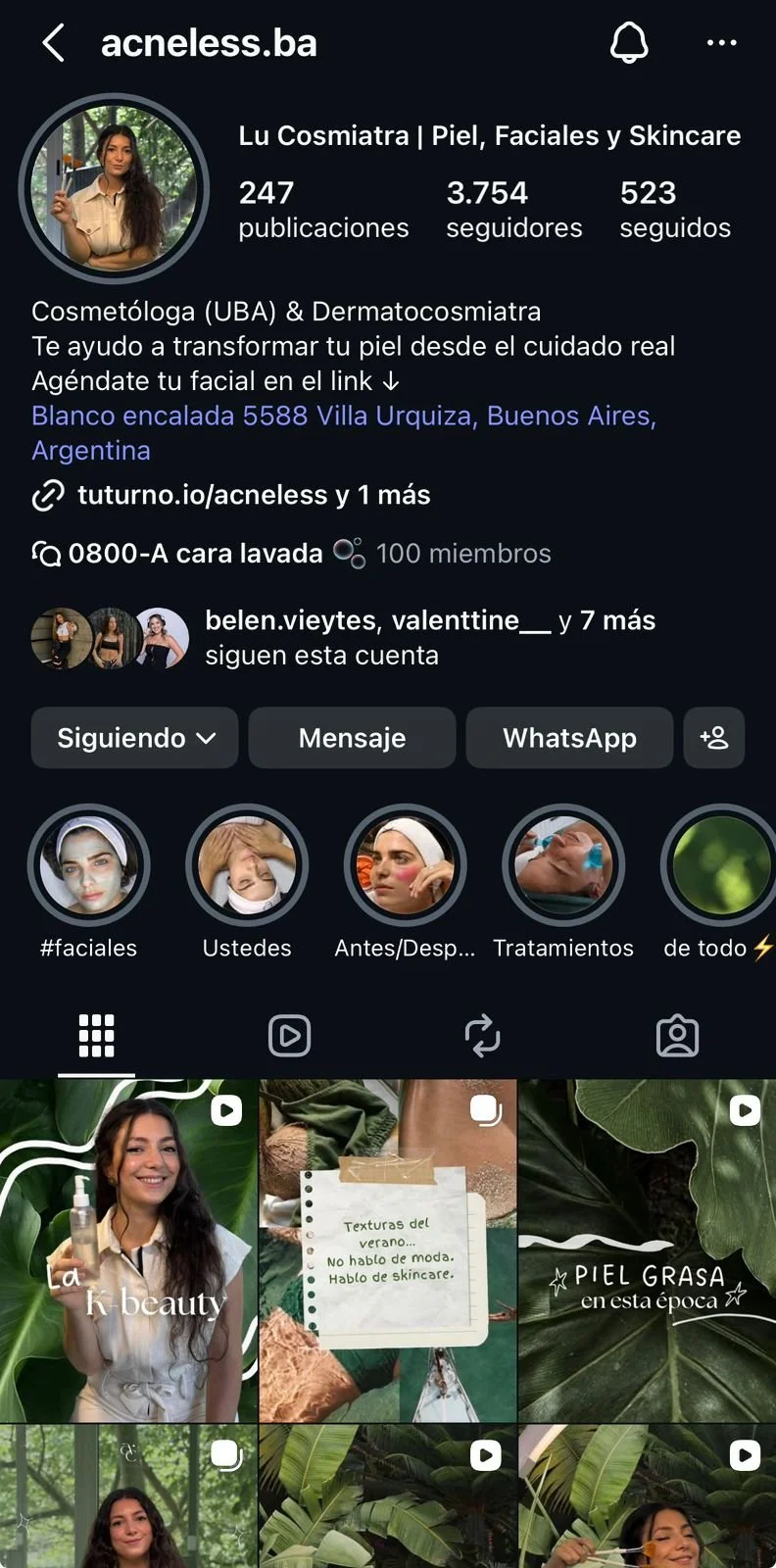The height and width of the screenshot is (1568, 776).
Task: Open the Piel Grasa reel post
Action: tap(647, 1250)
